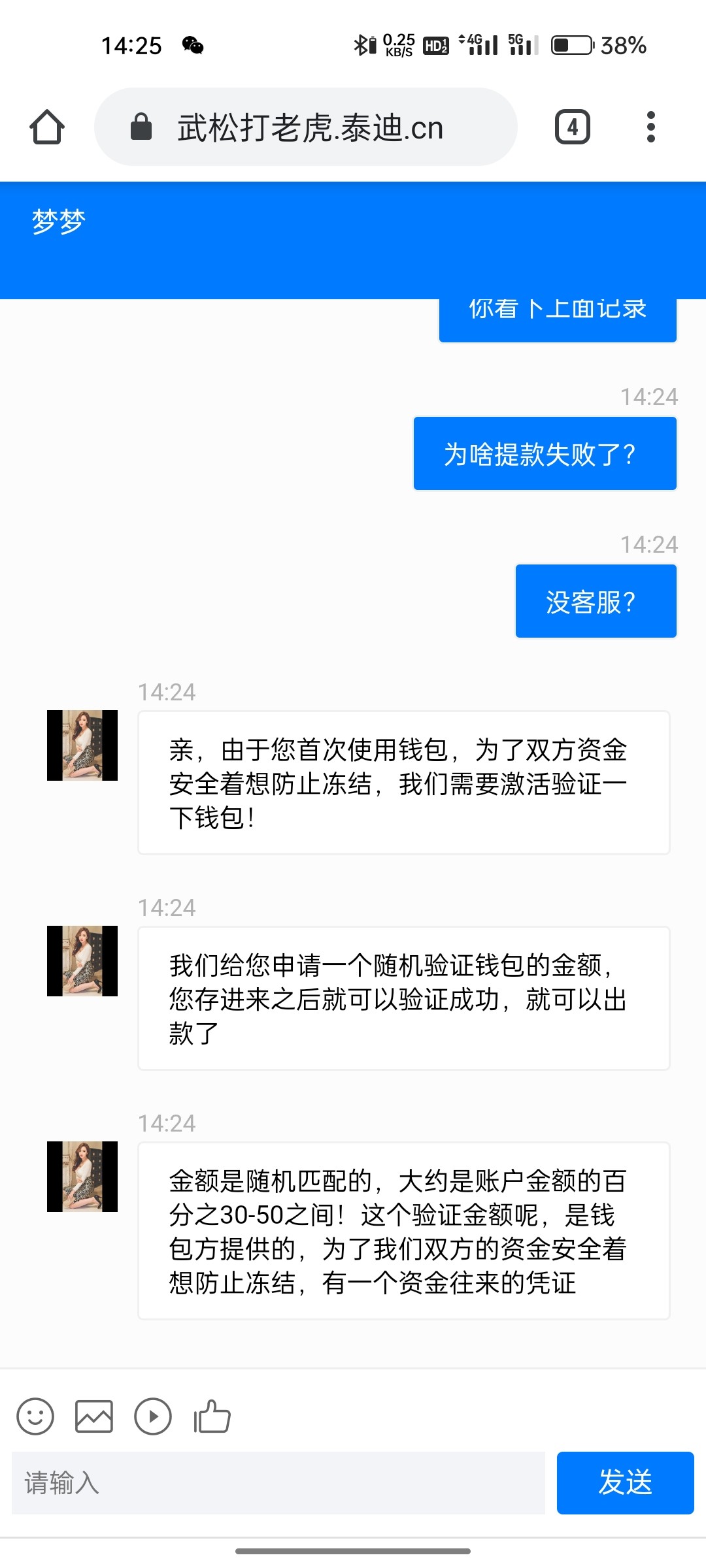Select the message 为啥提款失败了?
The image size is (706, 1568).
[545, 453]
